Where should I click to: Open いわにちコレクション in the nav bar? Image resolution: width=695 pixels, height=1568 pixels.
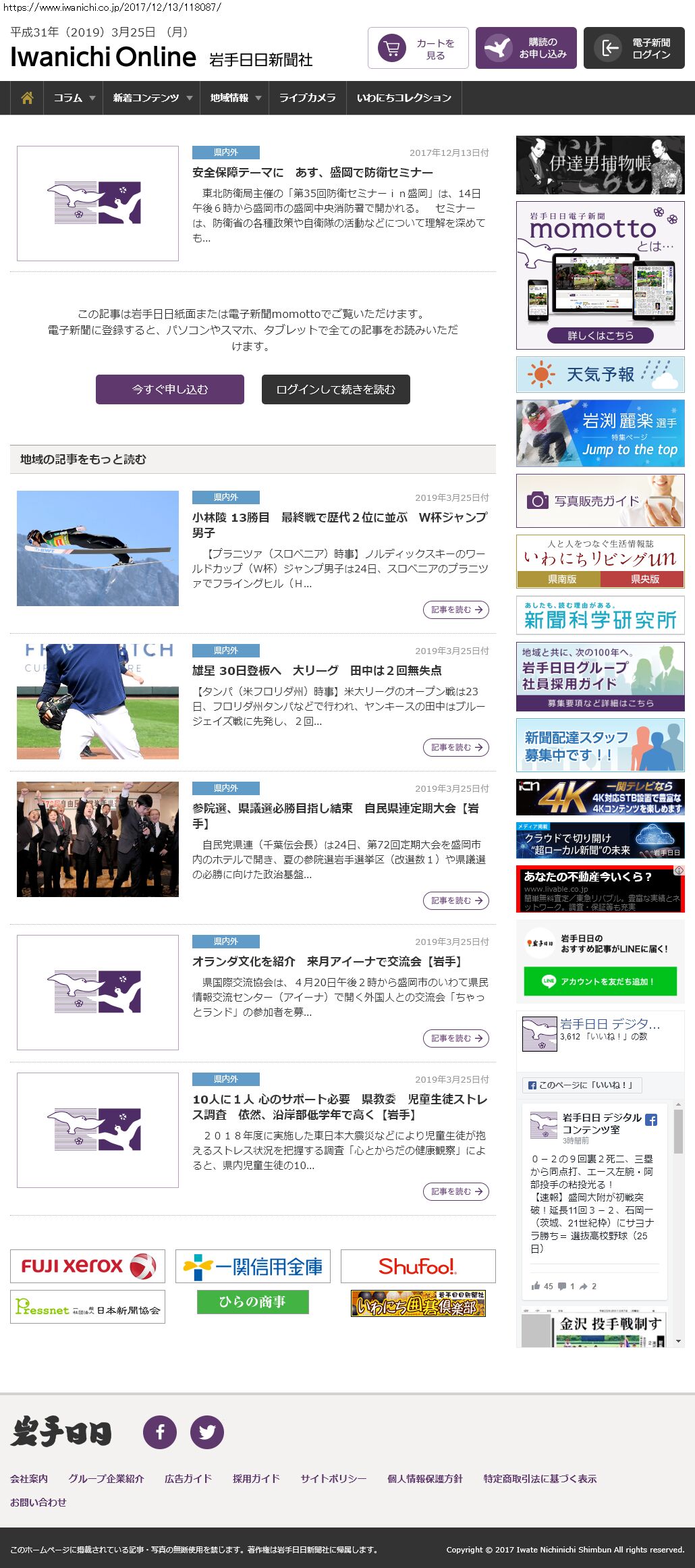[x=404, y=98]
